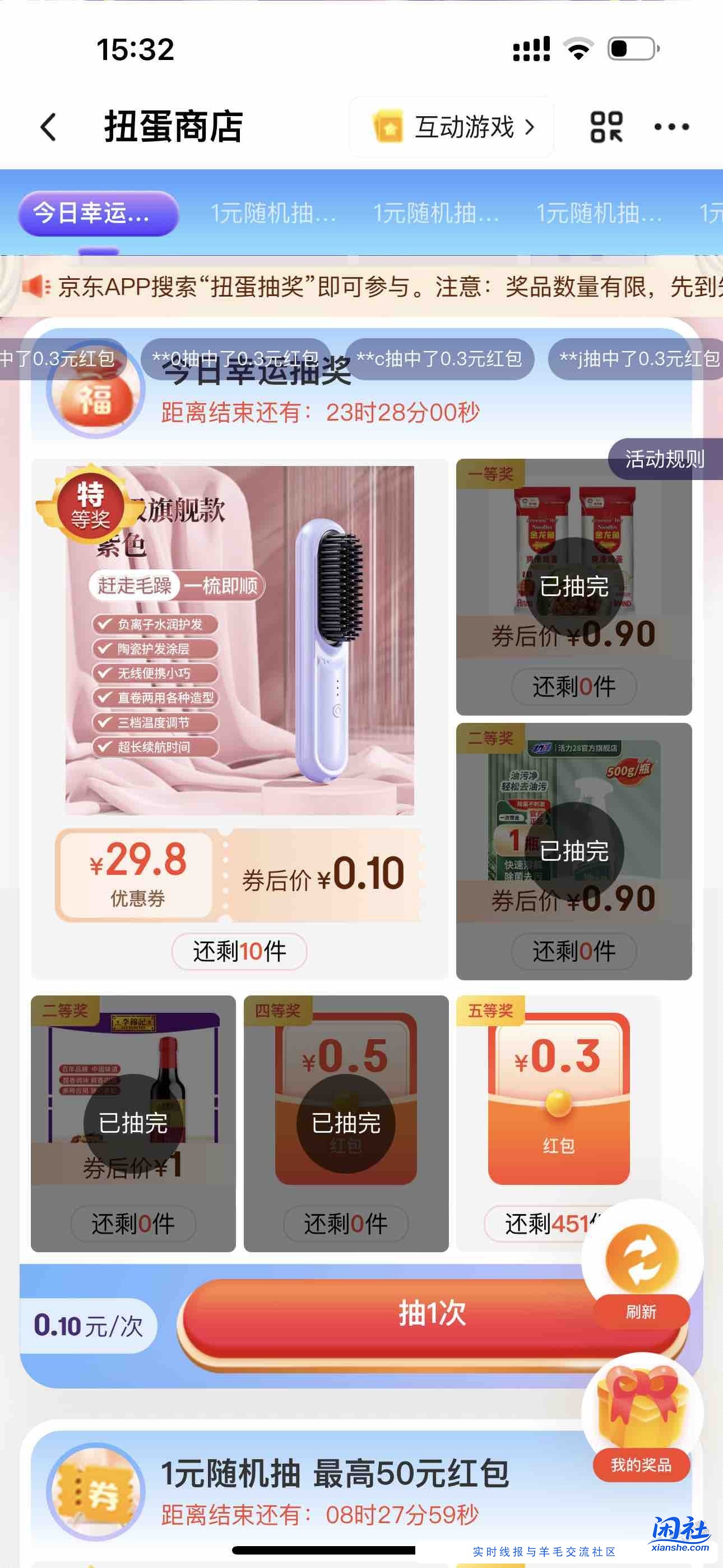723x1568 pixels.
Task: Tap the 刷新 refresh button
Action: pyautogui.click(x=641, y=1267)
